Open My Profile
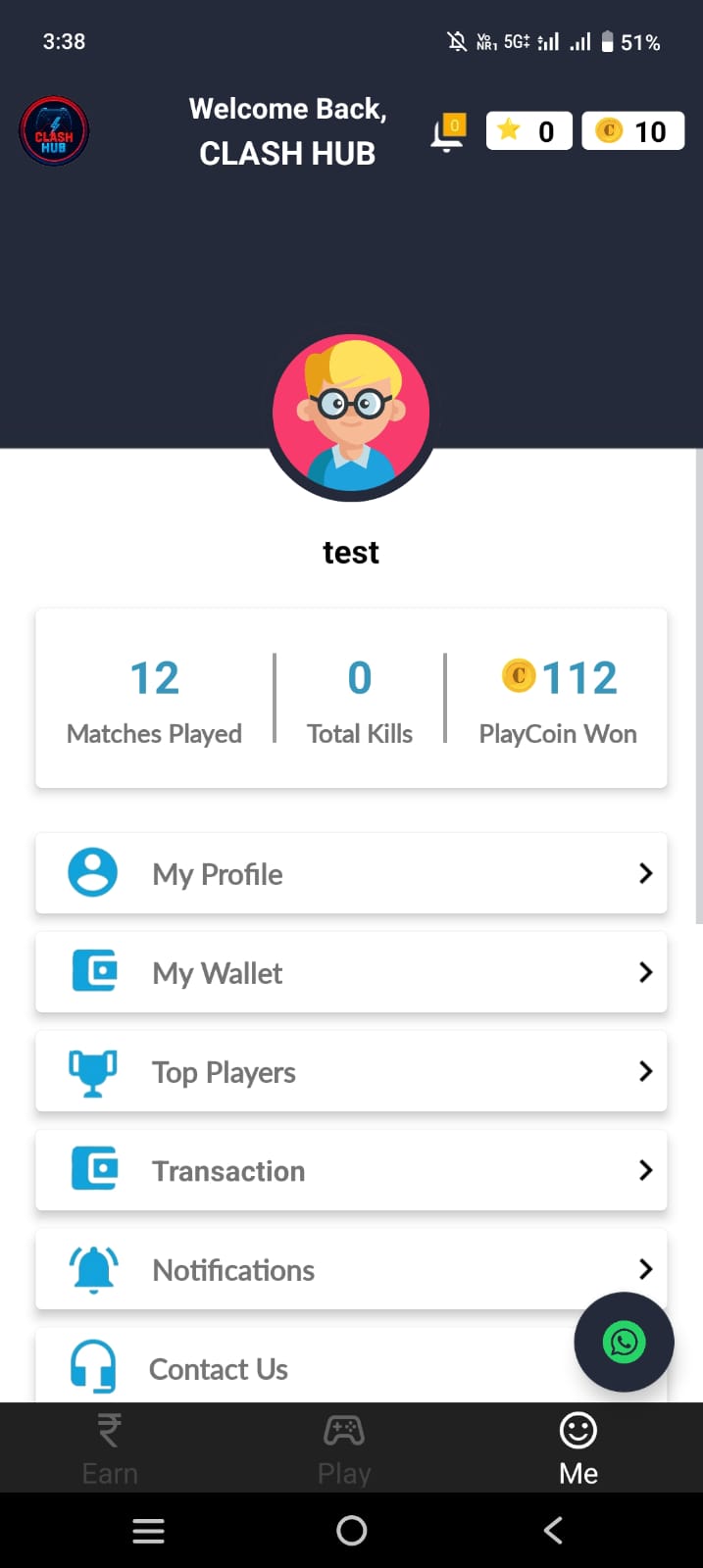703x1568 pixels. click(351, 873)
